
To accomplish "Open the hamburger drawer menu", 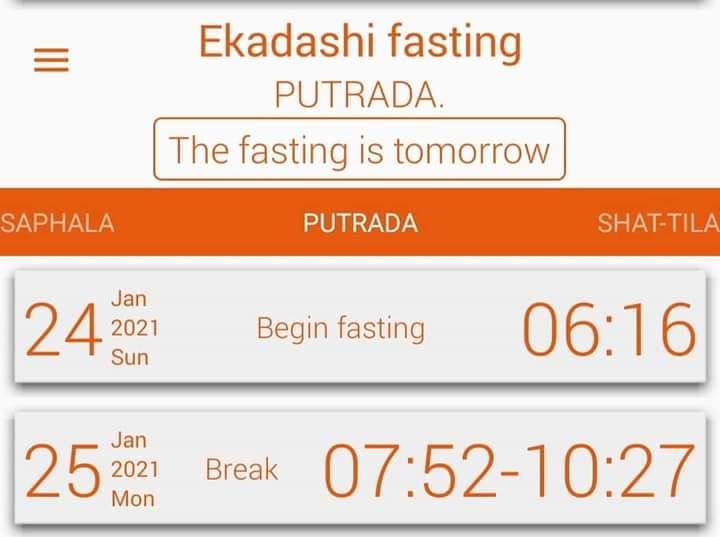I will [x=51, y=60].
